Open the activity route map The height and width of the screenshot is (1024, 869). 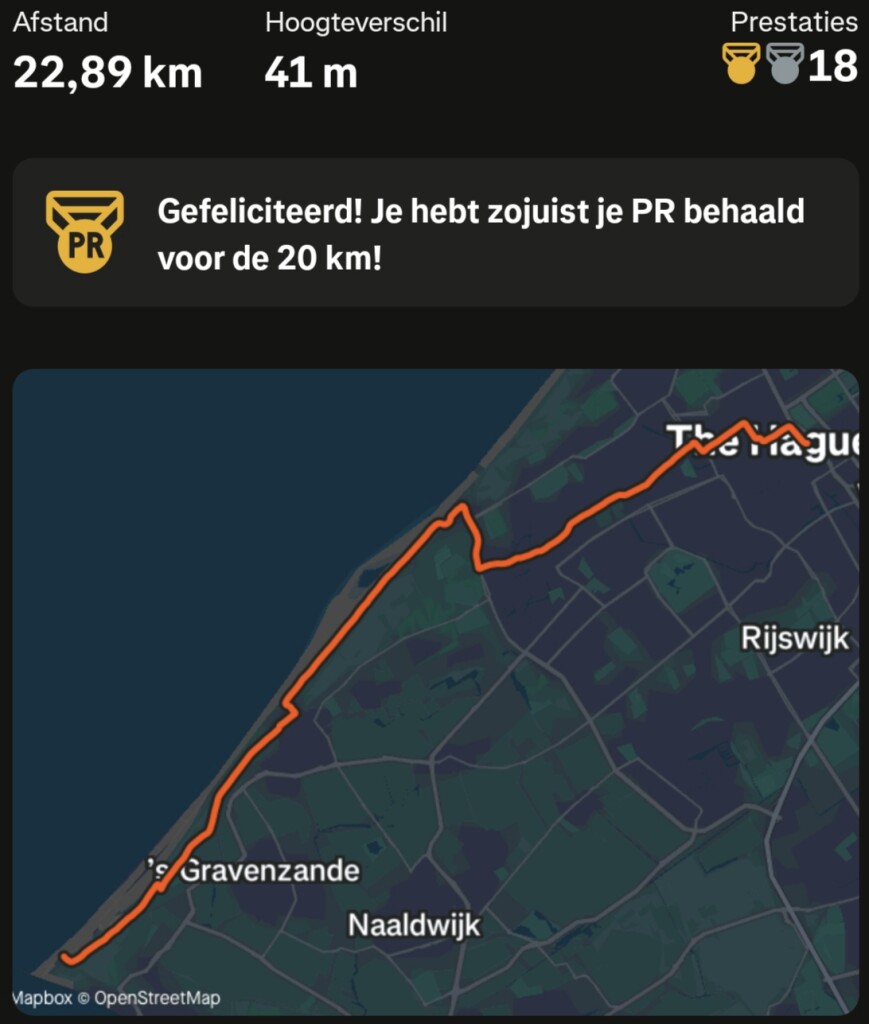point(435,690)
